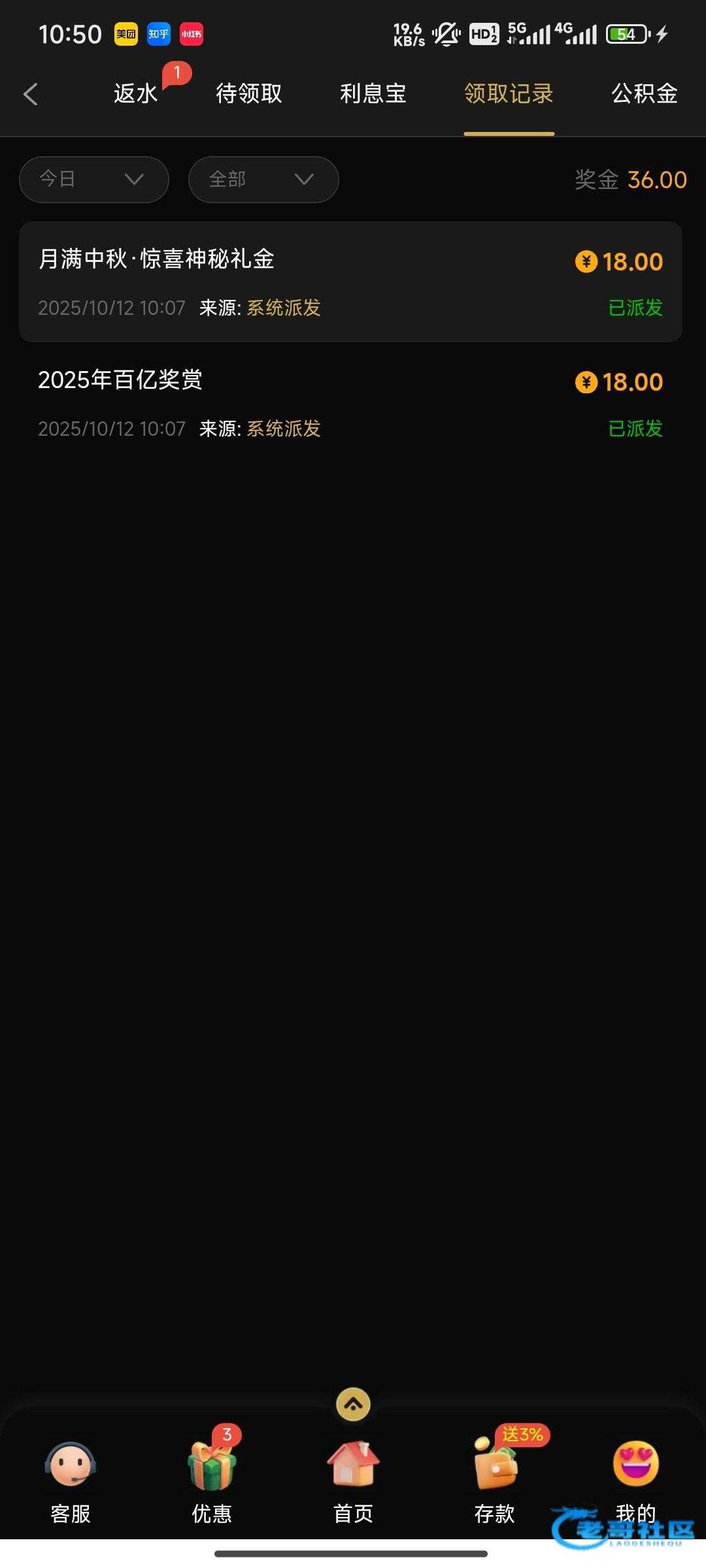Select the 领取记录 tab
Image resolution: width=706 pixels, height=1568 pixels.
[x=509, y=93]
